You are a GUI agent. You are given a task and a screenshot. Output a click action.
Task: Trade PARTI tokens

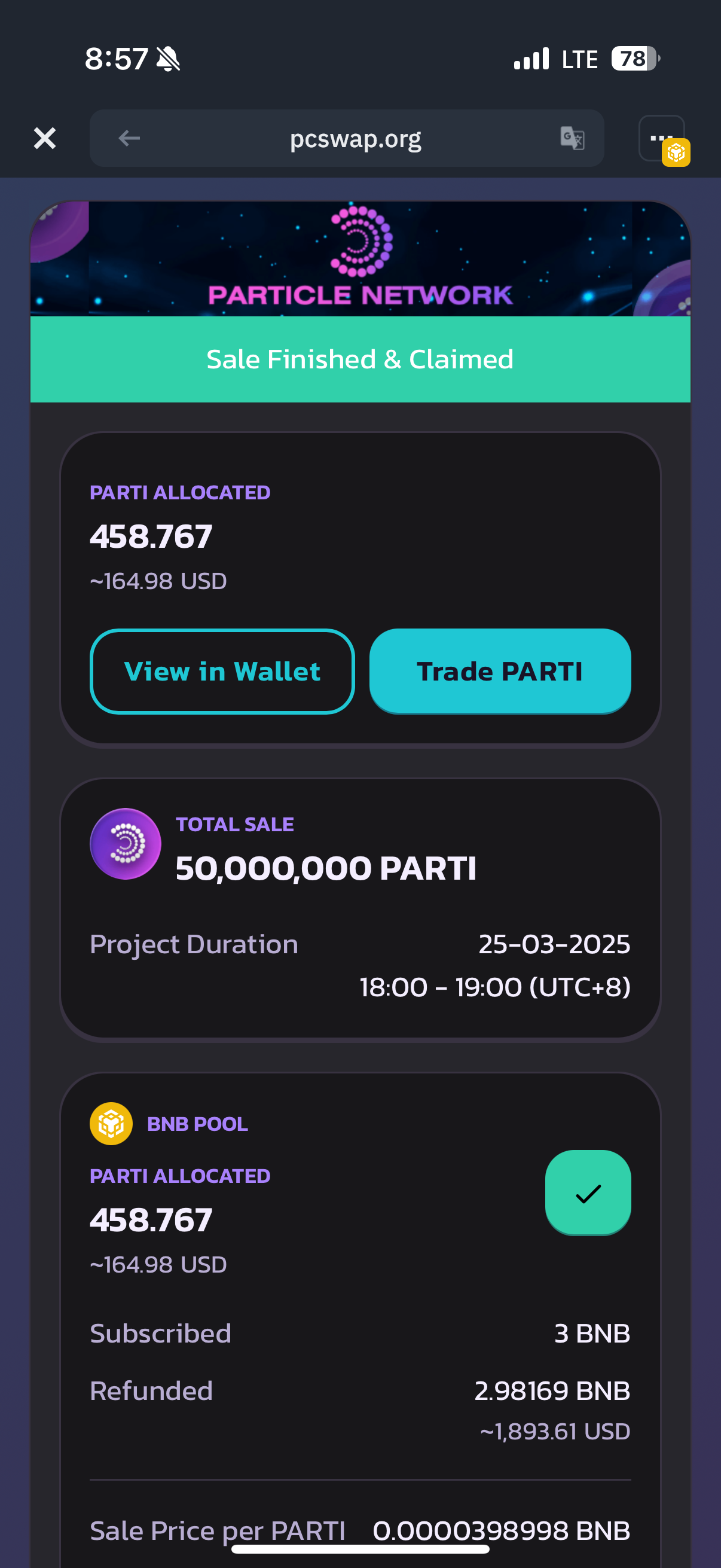click(x=500, y=672)
